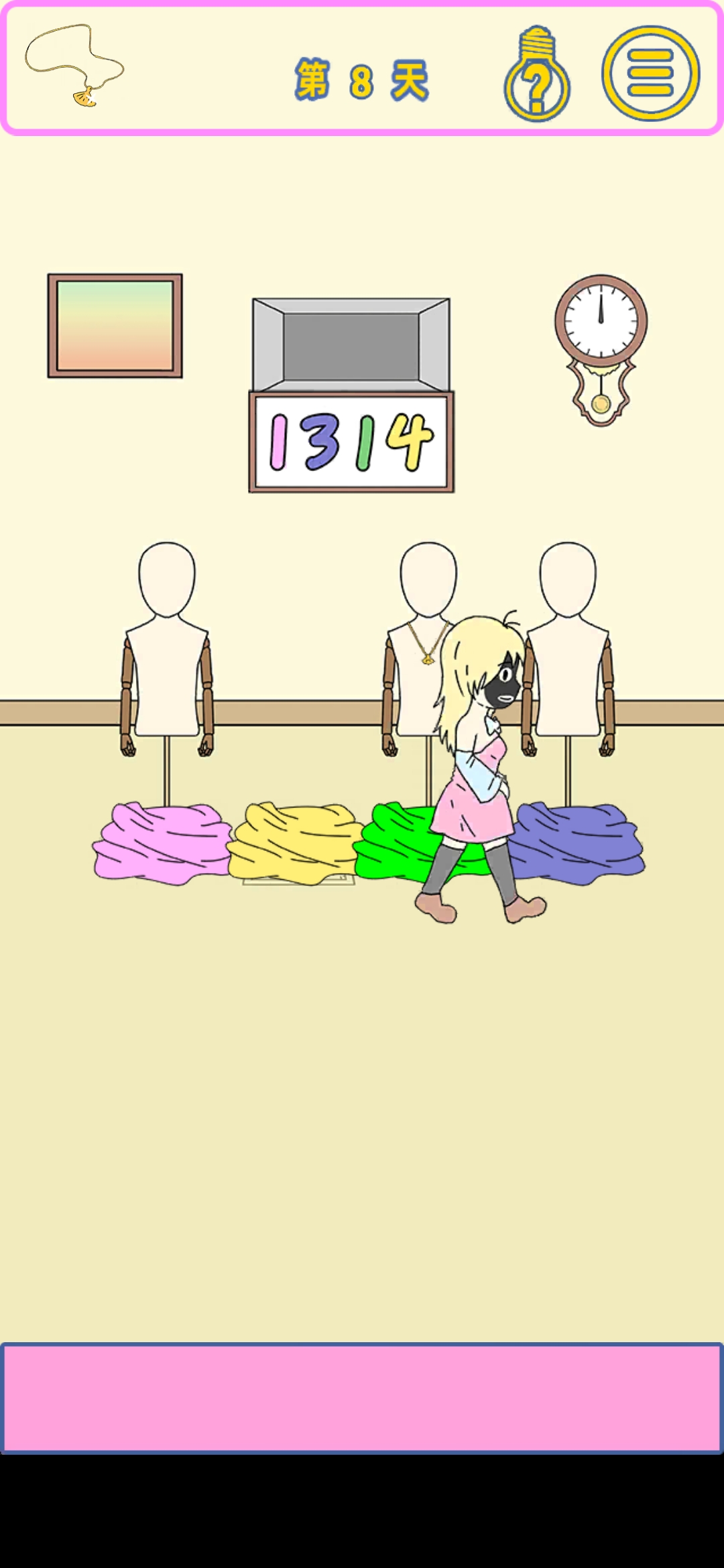Tap the yellow cloth pile
This screenshot has width=724, height=1568.
coord(295,843)
